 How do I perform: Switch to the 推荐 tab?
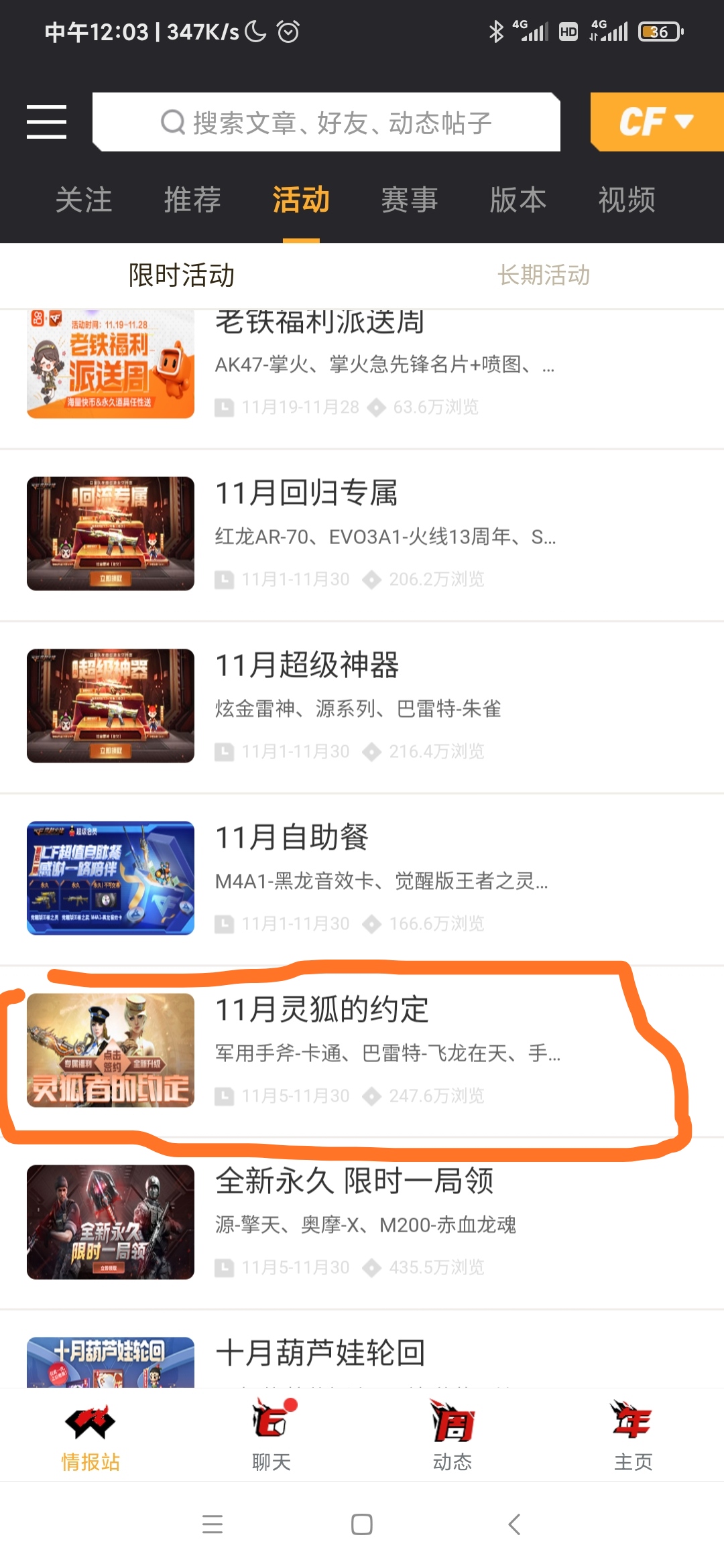(192, 200)
